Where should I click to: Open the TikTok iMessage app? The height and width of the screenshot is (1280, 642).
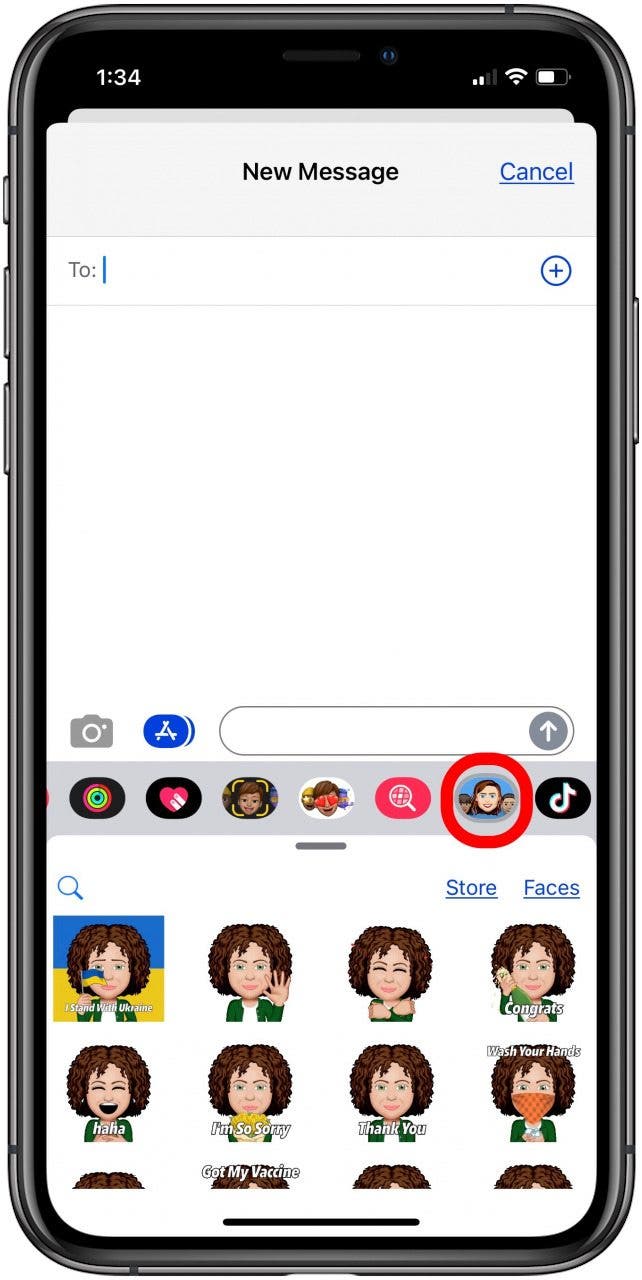[x=563, y=798]
